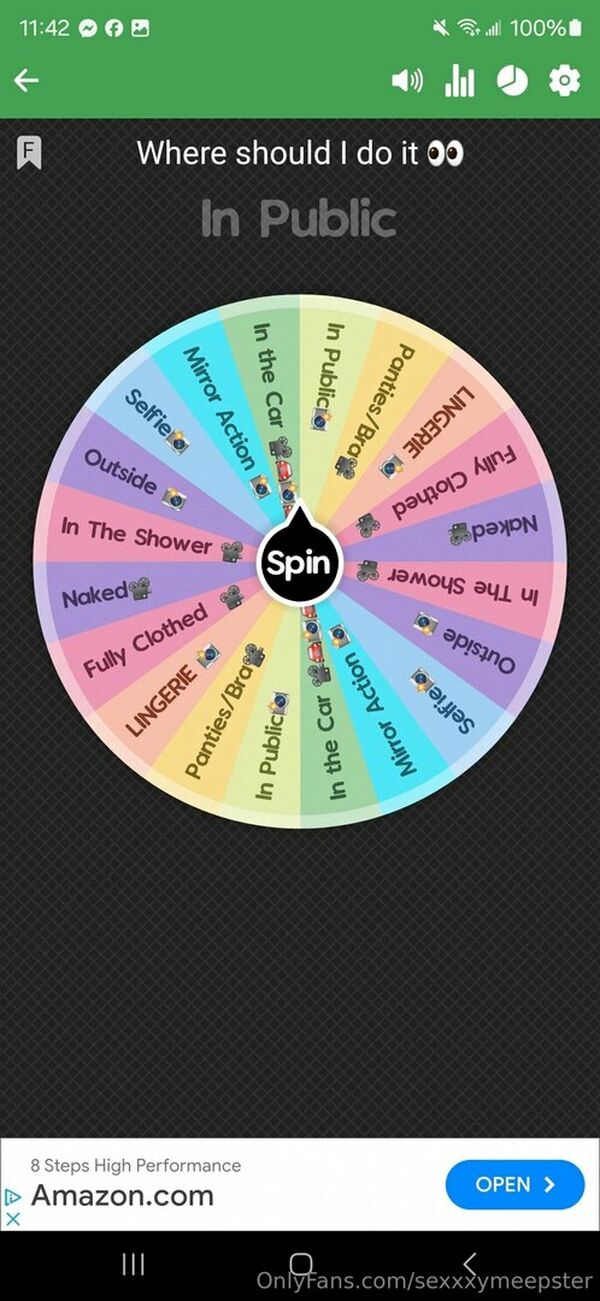Image resolution: width=600 pixels, height=1301 pixels.
Task: Open the Amazon.com ad
Action: 515,1185
